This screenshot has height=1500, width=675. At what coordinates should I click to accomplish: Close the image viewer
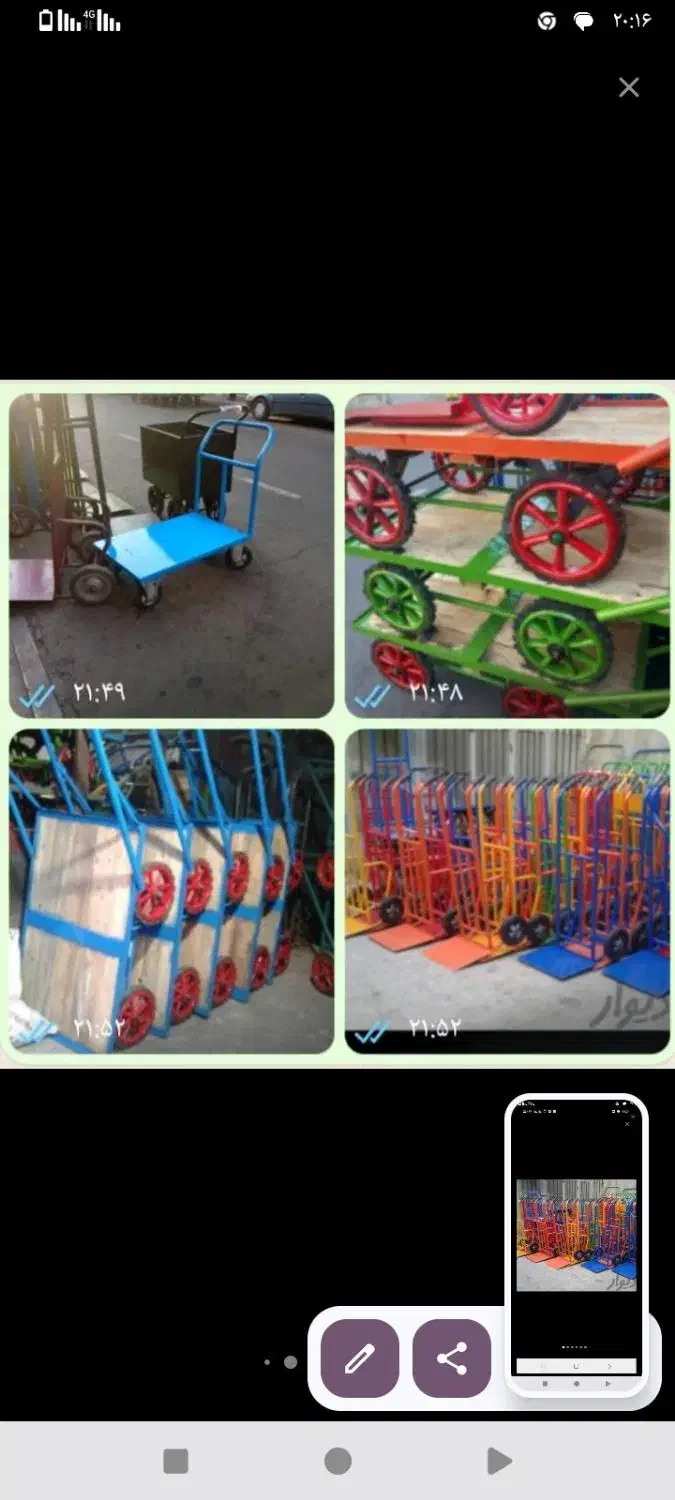click(629, 88)
